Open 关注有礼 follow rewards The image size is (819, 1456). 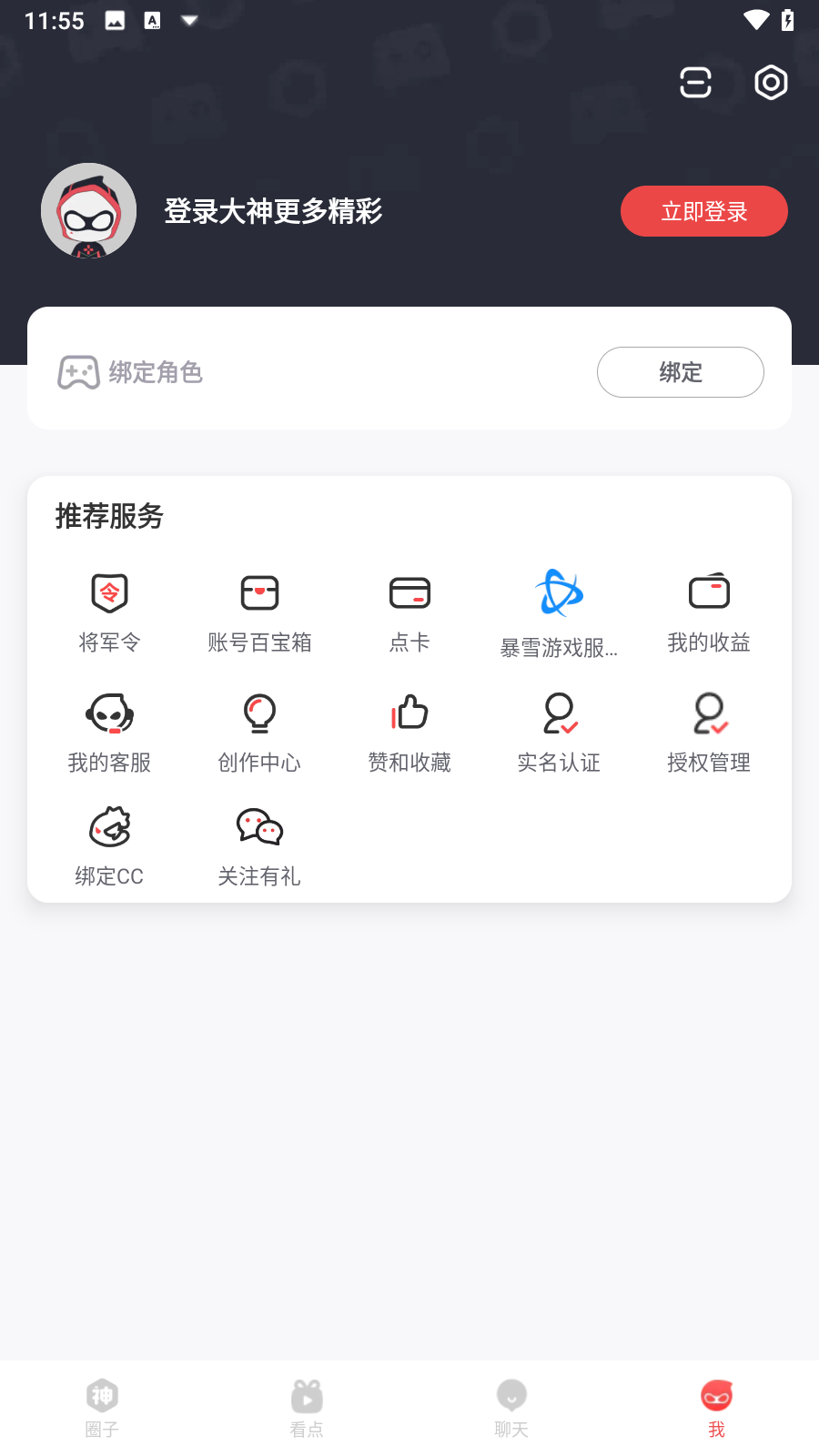(259, 846)
